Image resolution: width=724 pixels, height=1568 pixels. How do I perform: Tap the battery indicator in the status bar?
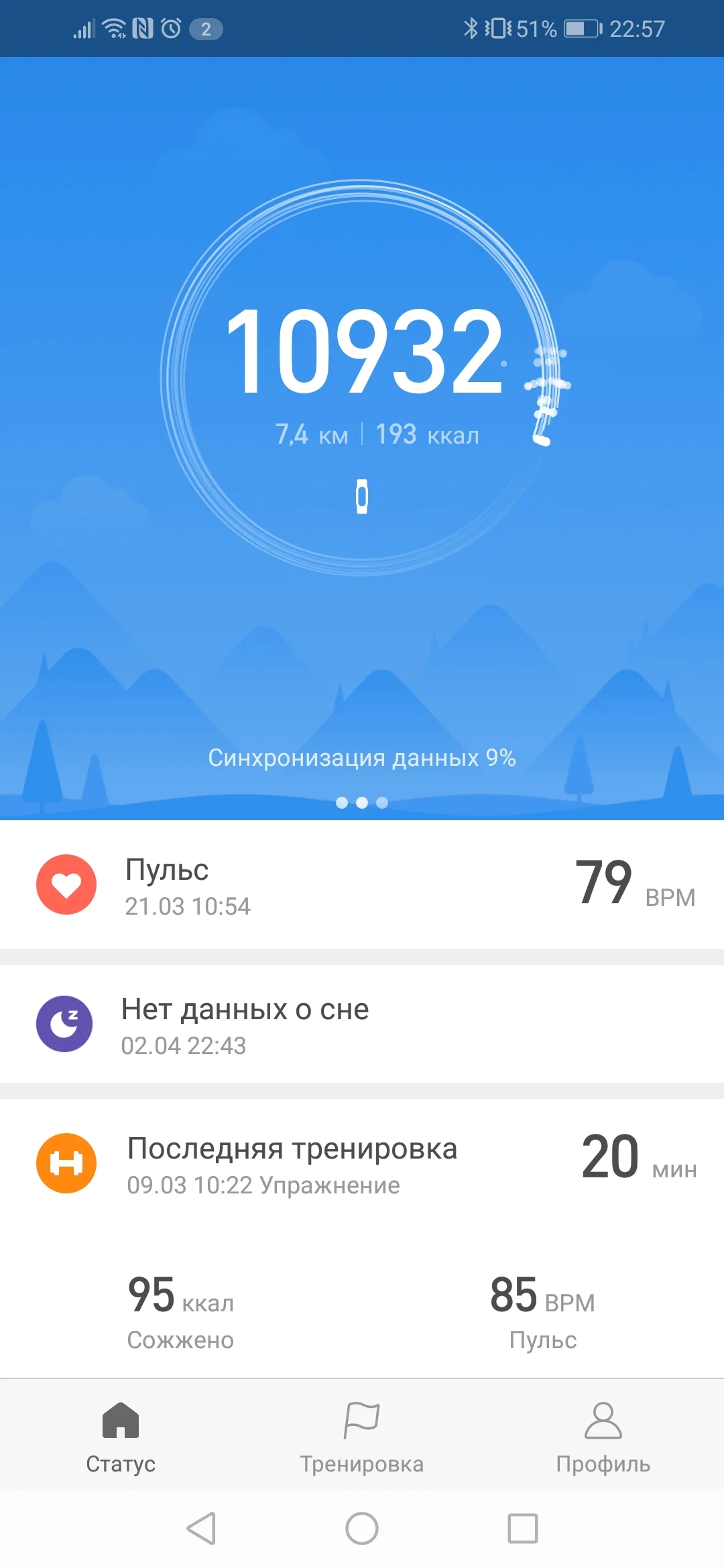pos(581,28)
